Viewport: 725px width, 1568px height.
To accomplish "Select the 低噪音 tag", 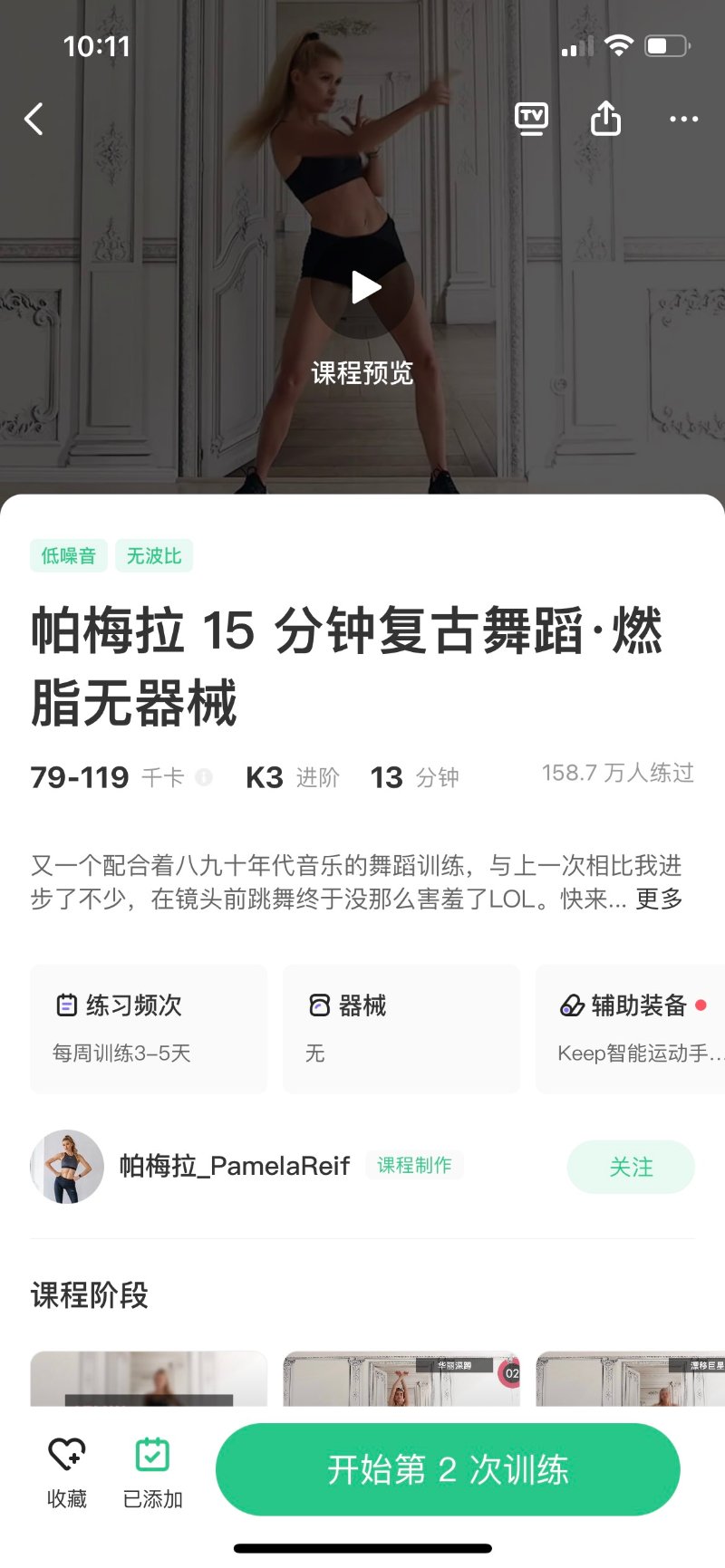I will 69,555.
